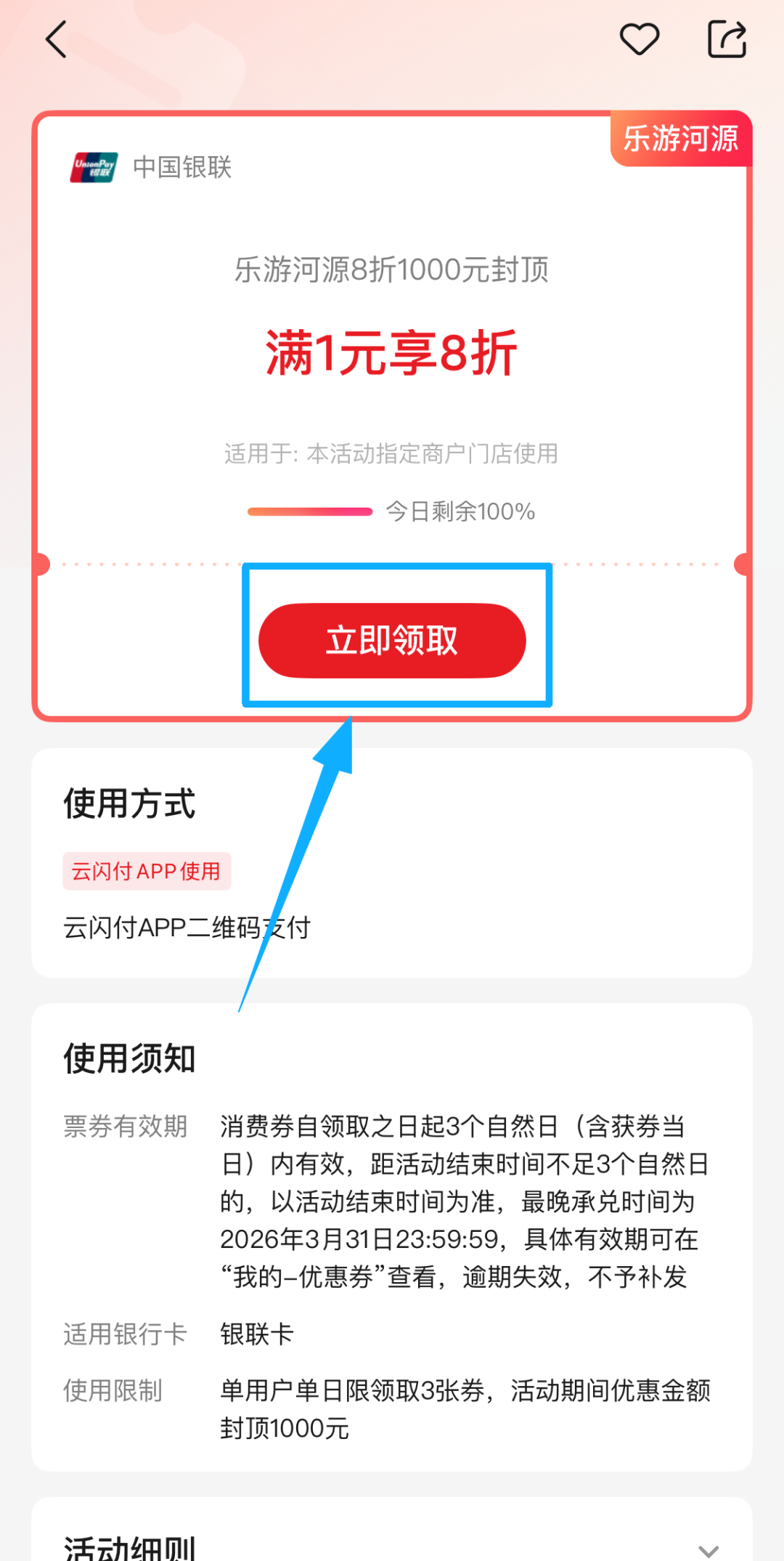
Task: Go back to the previous page
Action: (57, 39)
